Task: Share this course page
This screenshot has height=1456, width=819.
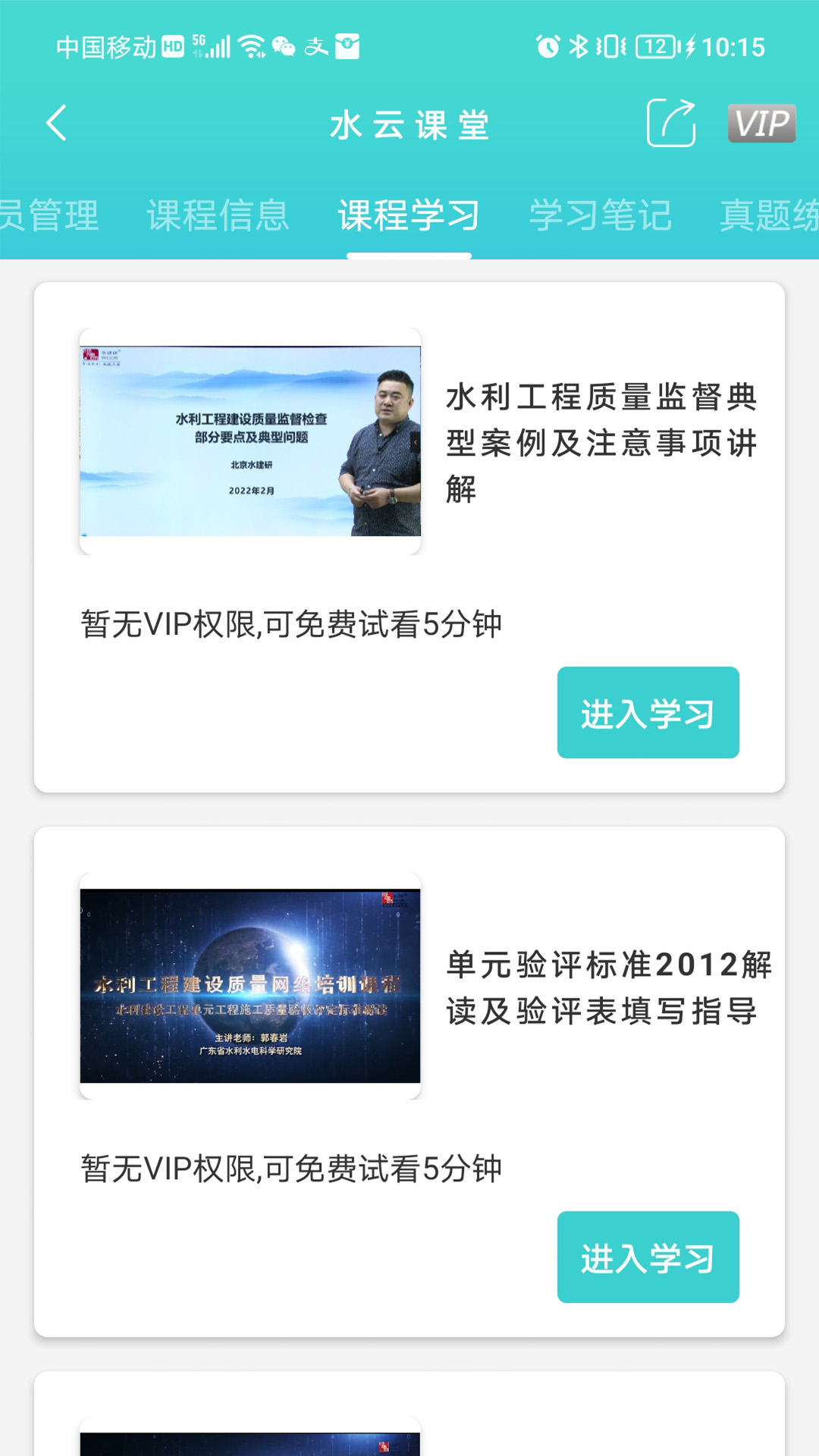Action: [671, 123]
